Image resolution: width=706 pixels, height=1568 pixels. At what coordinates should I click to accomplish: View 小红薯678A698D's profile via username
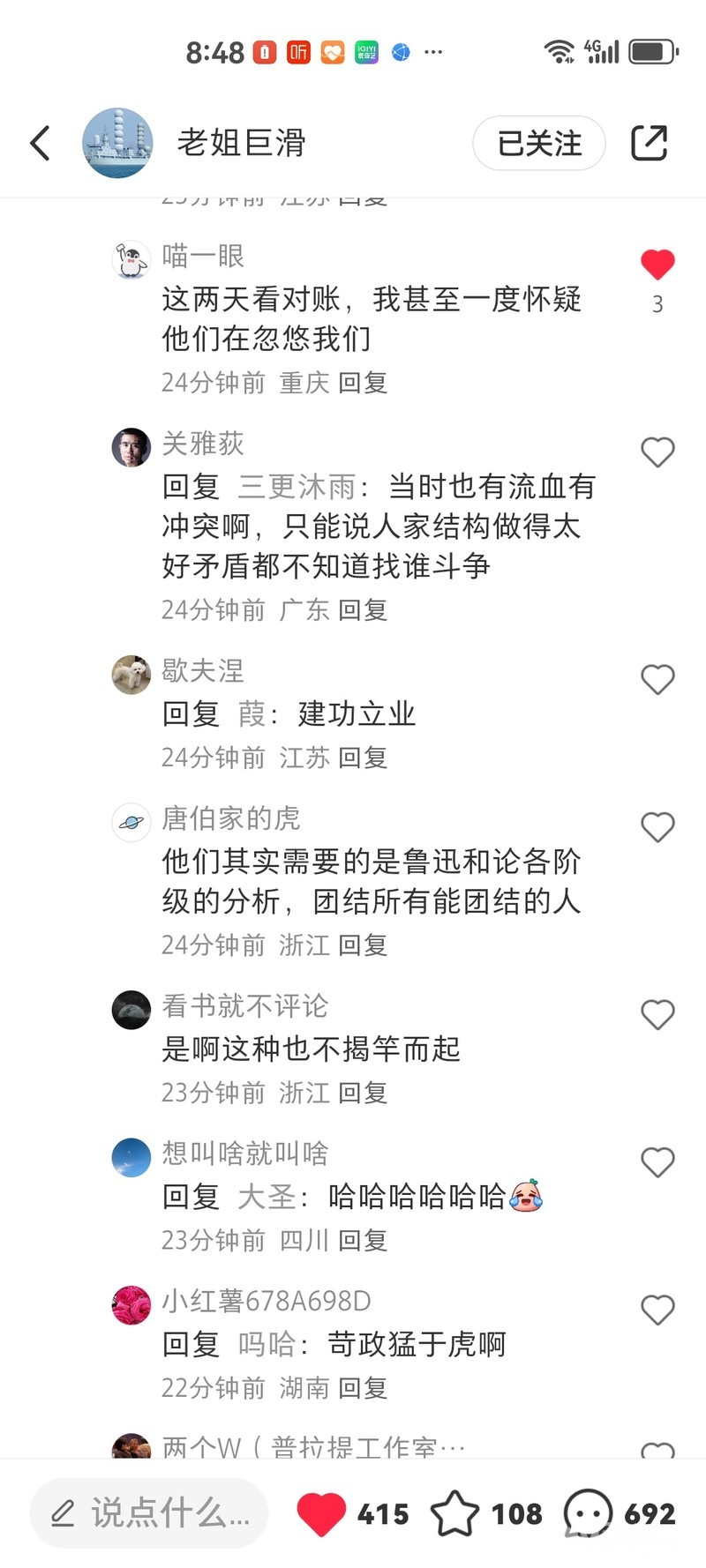[x=266, y=1301]
